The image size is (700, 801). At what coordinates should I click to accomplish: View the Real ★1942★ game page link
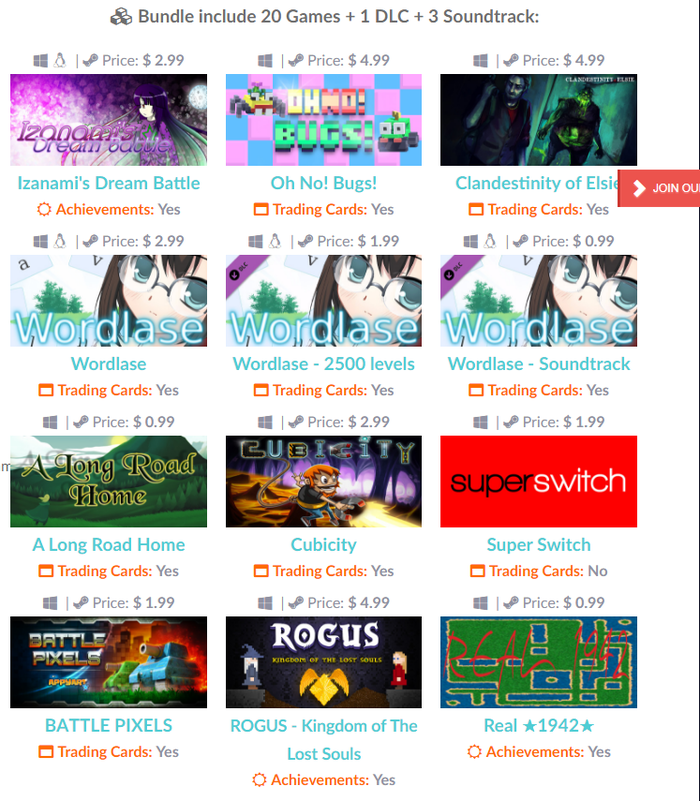(538, 726)
